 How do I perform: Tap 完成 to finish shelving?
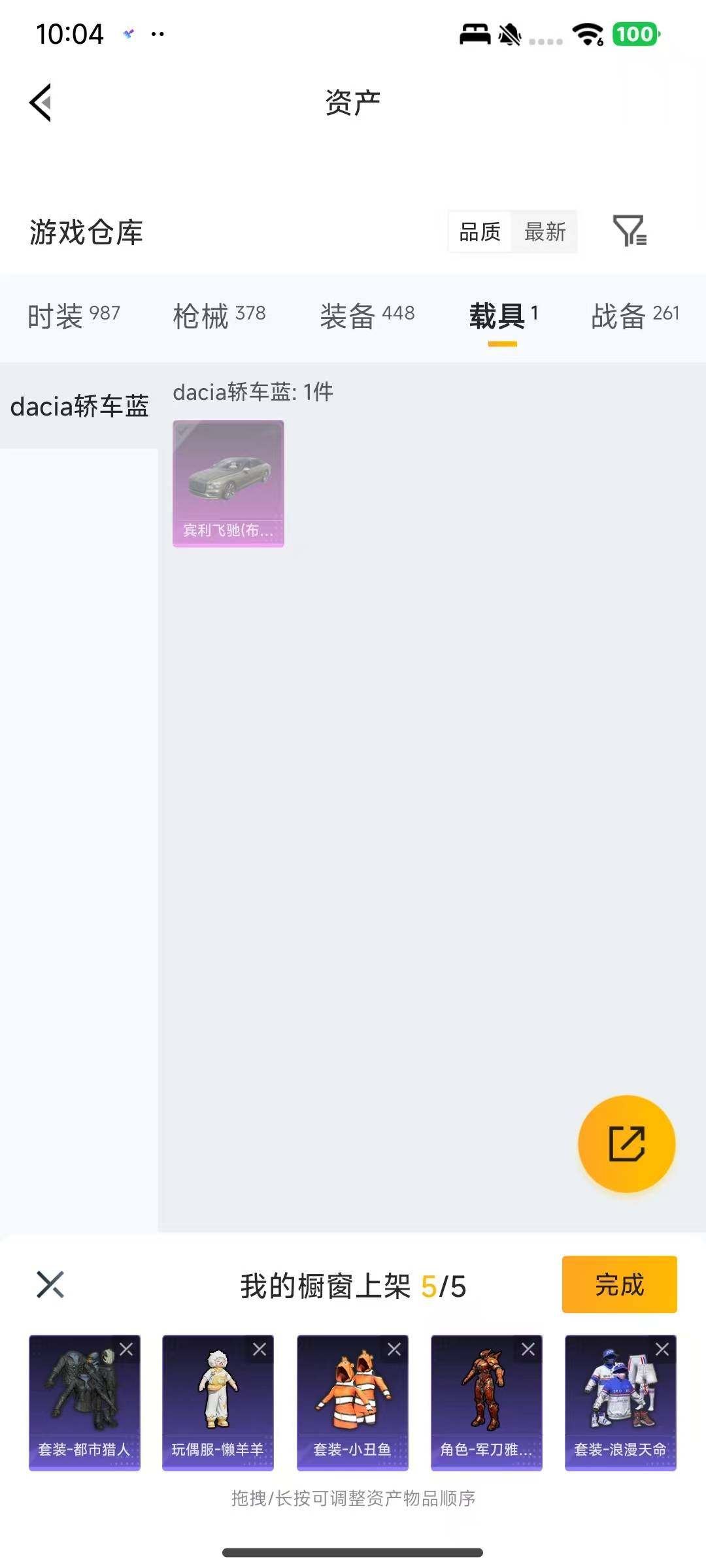(619, 1284)
